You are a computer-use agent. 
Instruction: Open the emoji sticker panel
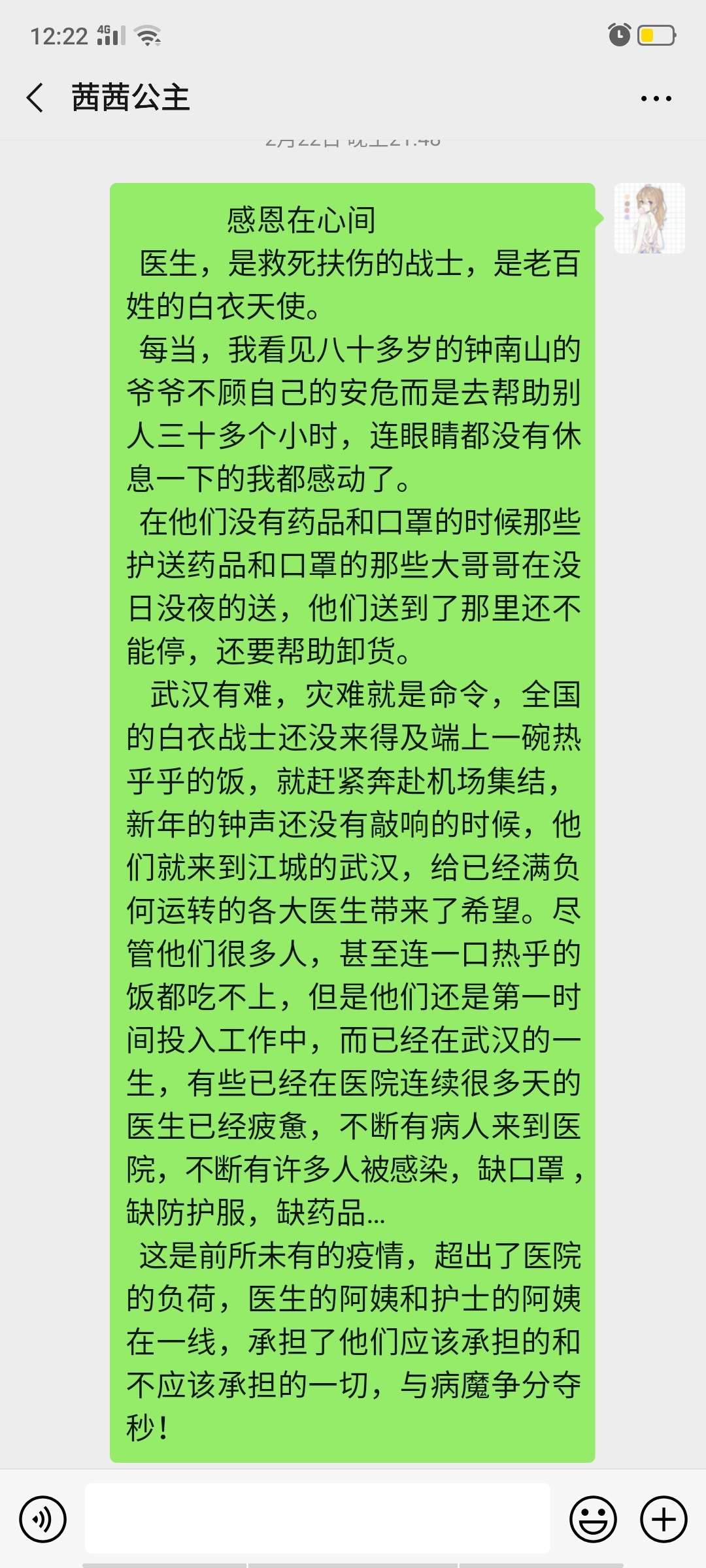coord(593,1519)
